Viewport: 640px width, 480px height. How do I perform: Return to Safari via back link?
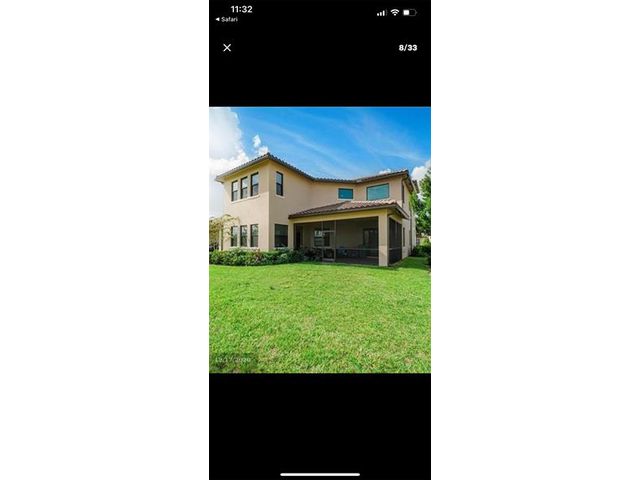(x=227, y=19)
